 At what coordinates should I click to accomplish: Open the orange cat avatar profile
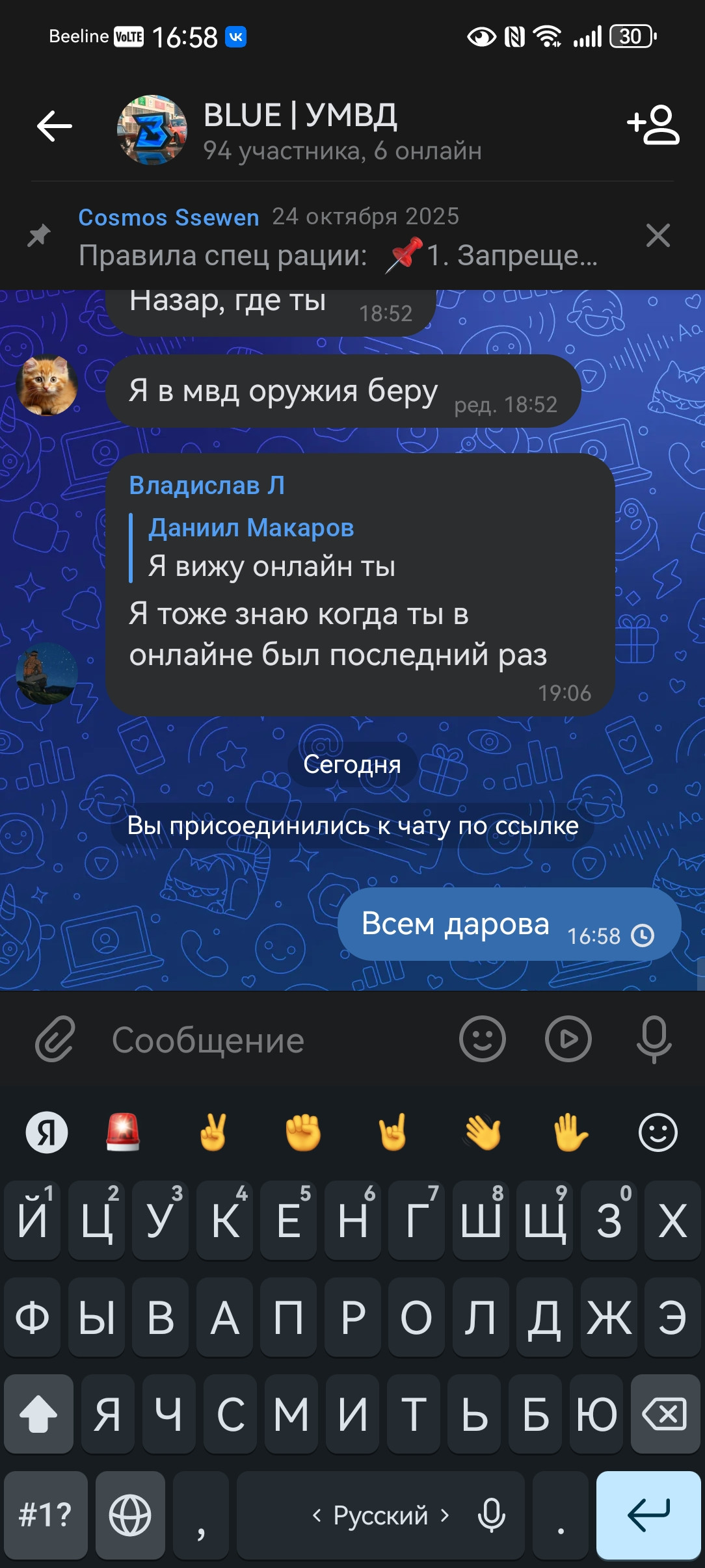(47, 385)
